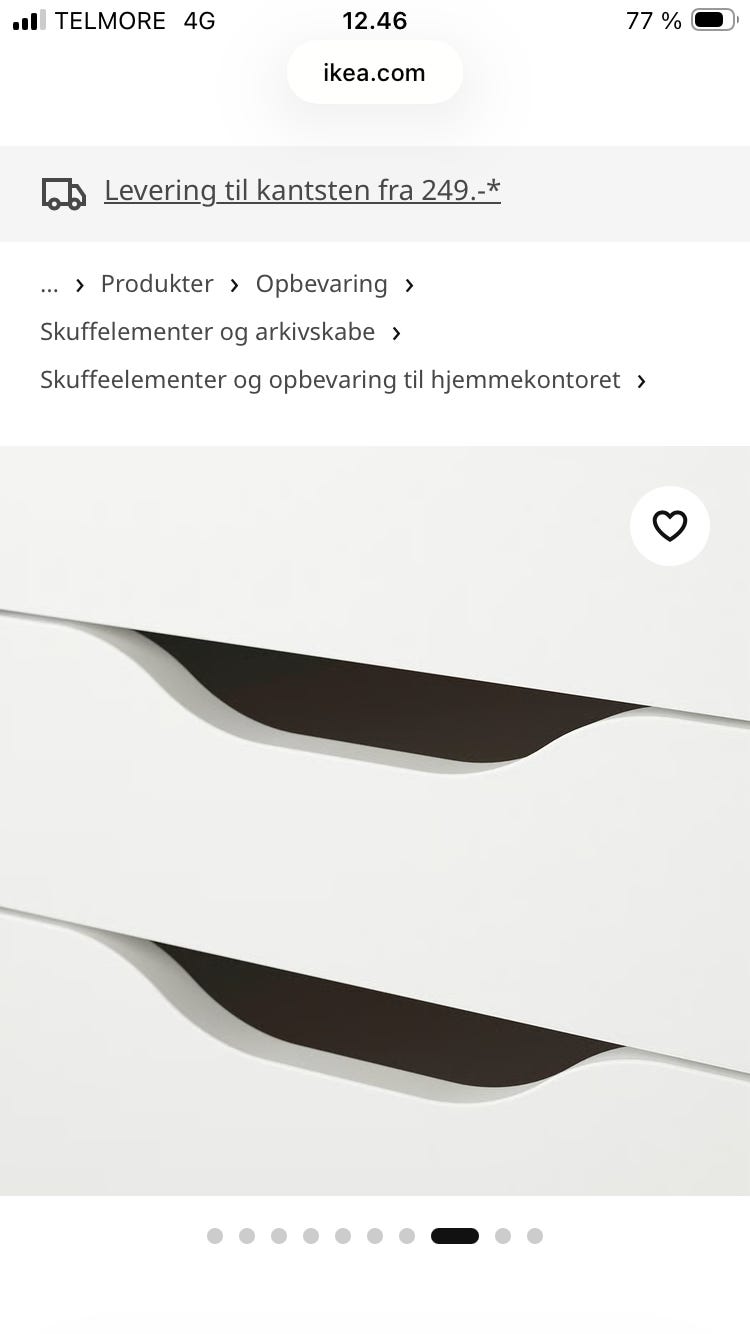The image size is (750, 1334).
Task: Open the "Levering til kantsten fra 249.-*" link
Action: point(302,190)
